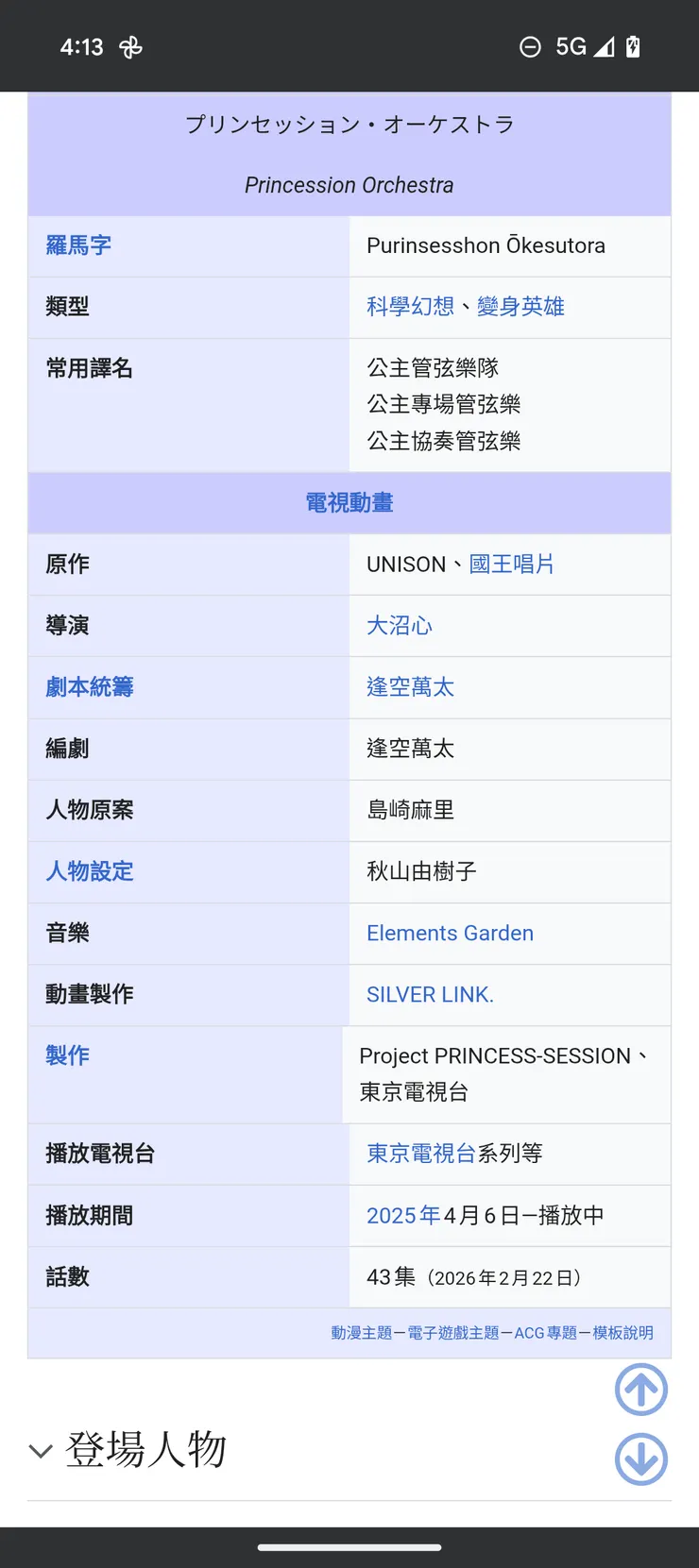Open the 模板說明 template documentation
699x1568 pixels.
tap(622, 1332)
